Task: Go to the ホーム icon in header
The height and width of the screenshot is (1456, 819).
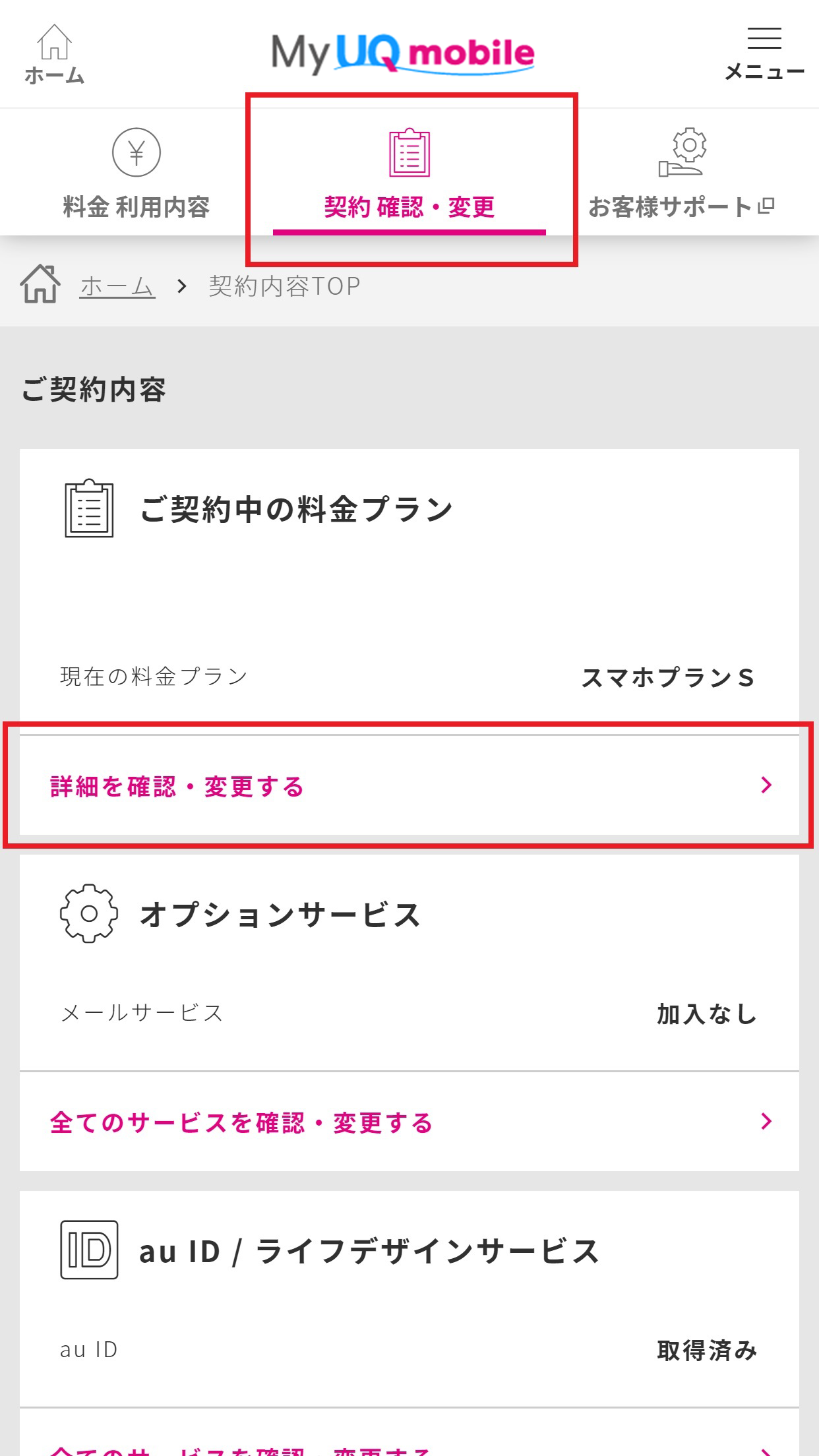Action: coord(54,54)
